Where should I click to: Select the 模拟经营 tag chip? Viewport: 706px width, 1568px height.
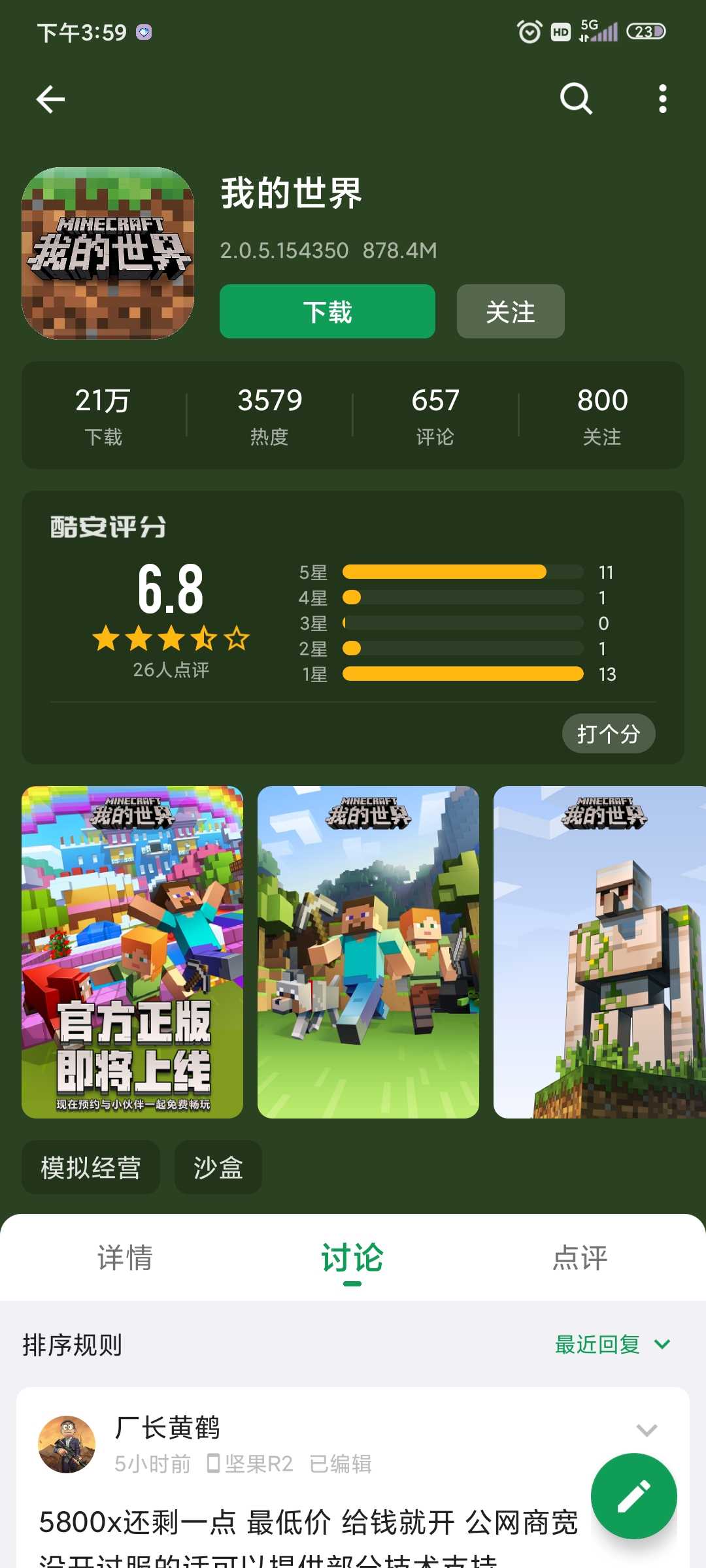[91, 1168]
